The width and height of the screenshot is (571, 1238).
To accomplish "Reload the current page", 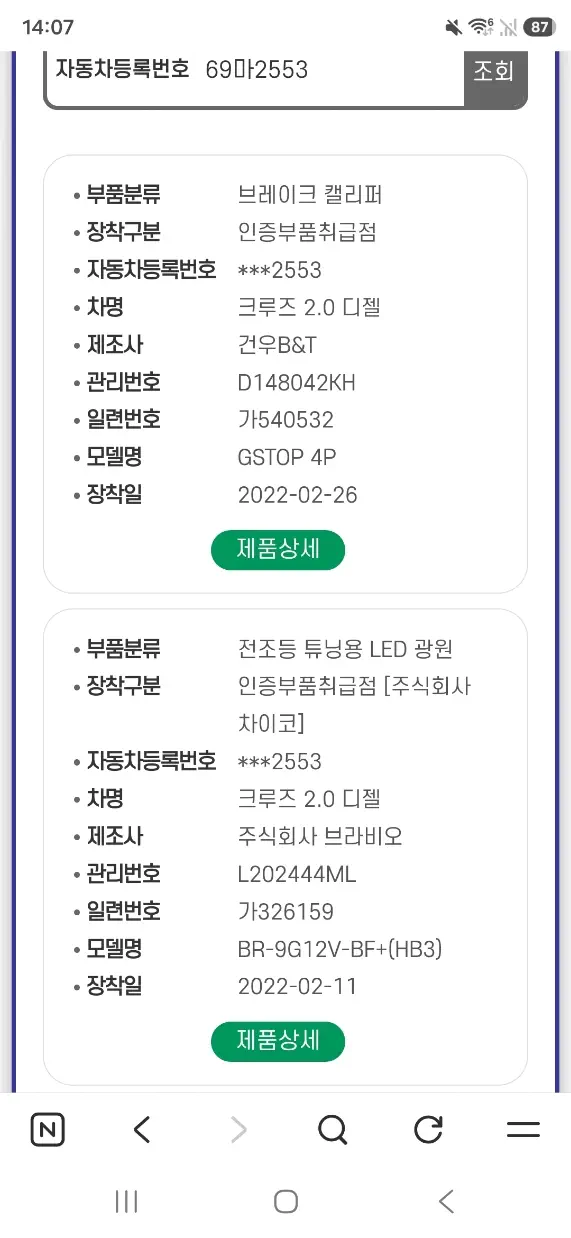I will (x=428, y=1131).
